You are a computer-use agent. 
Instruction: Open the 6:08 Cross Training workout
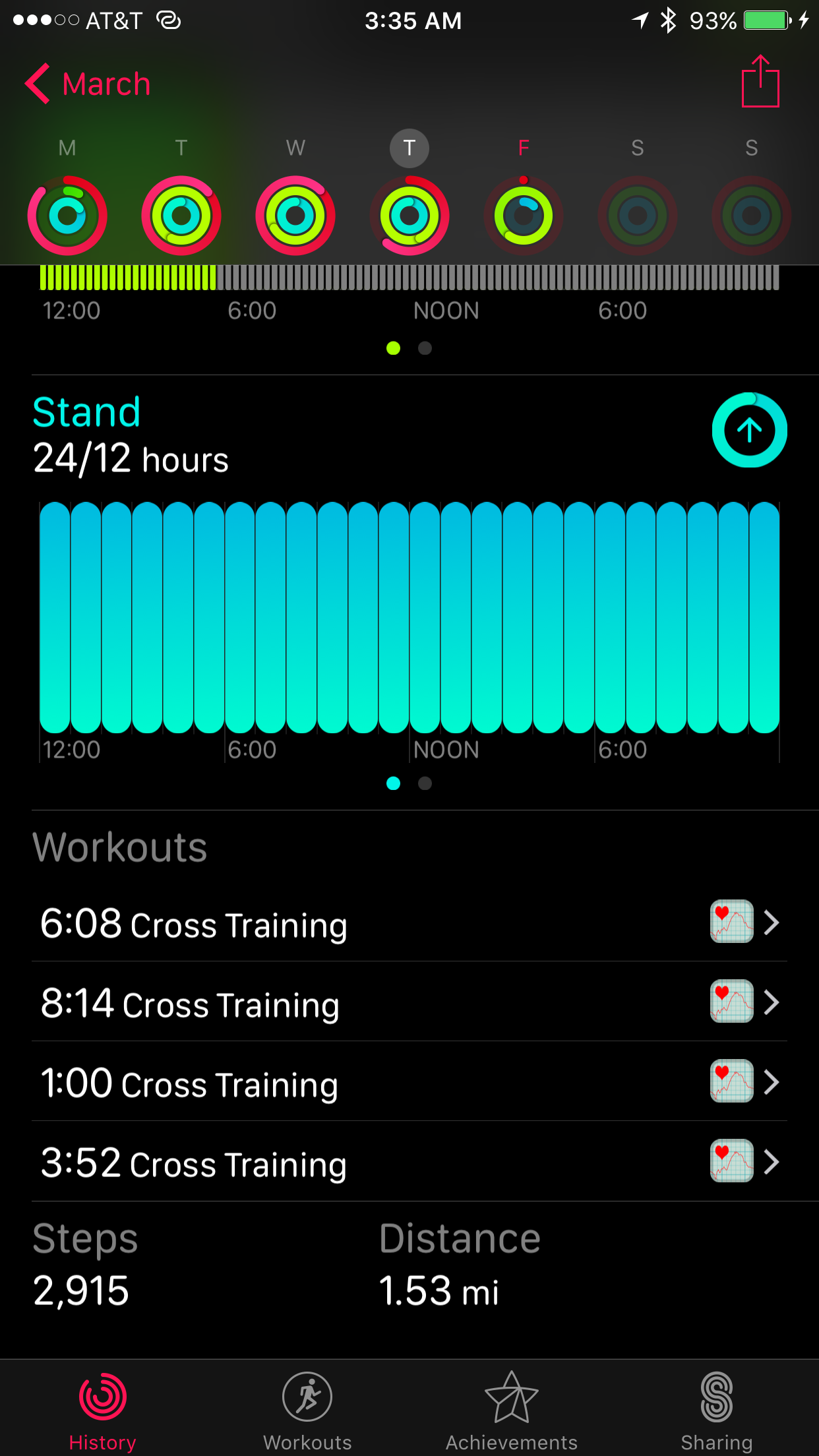(x=409, y=922)
